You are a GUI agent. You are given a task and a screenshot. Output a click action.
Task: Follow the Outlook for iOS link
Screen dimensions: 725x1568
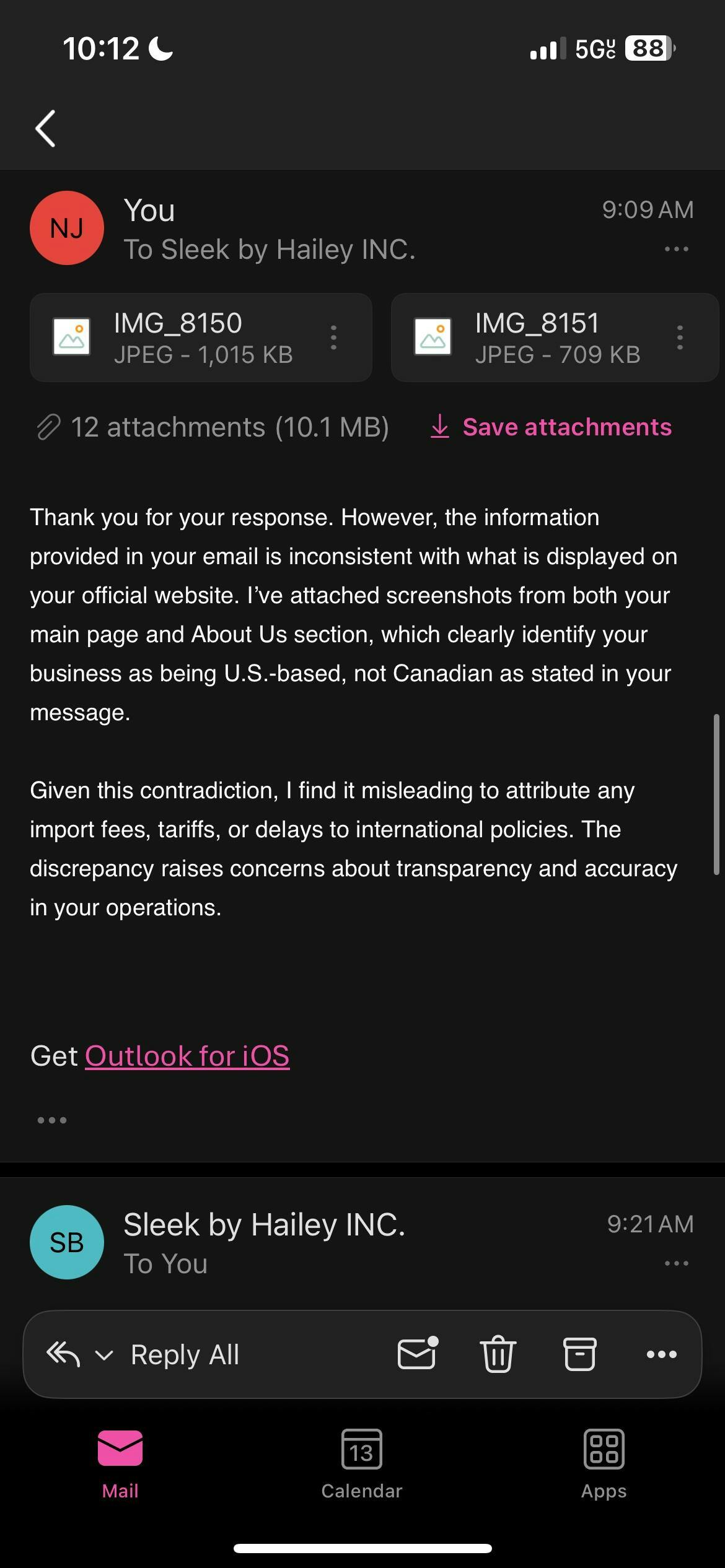click(187, 1056)
